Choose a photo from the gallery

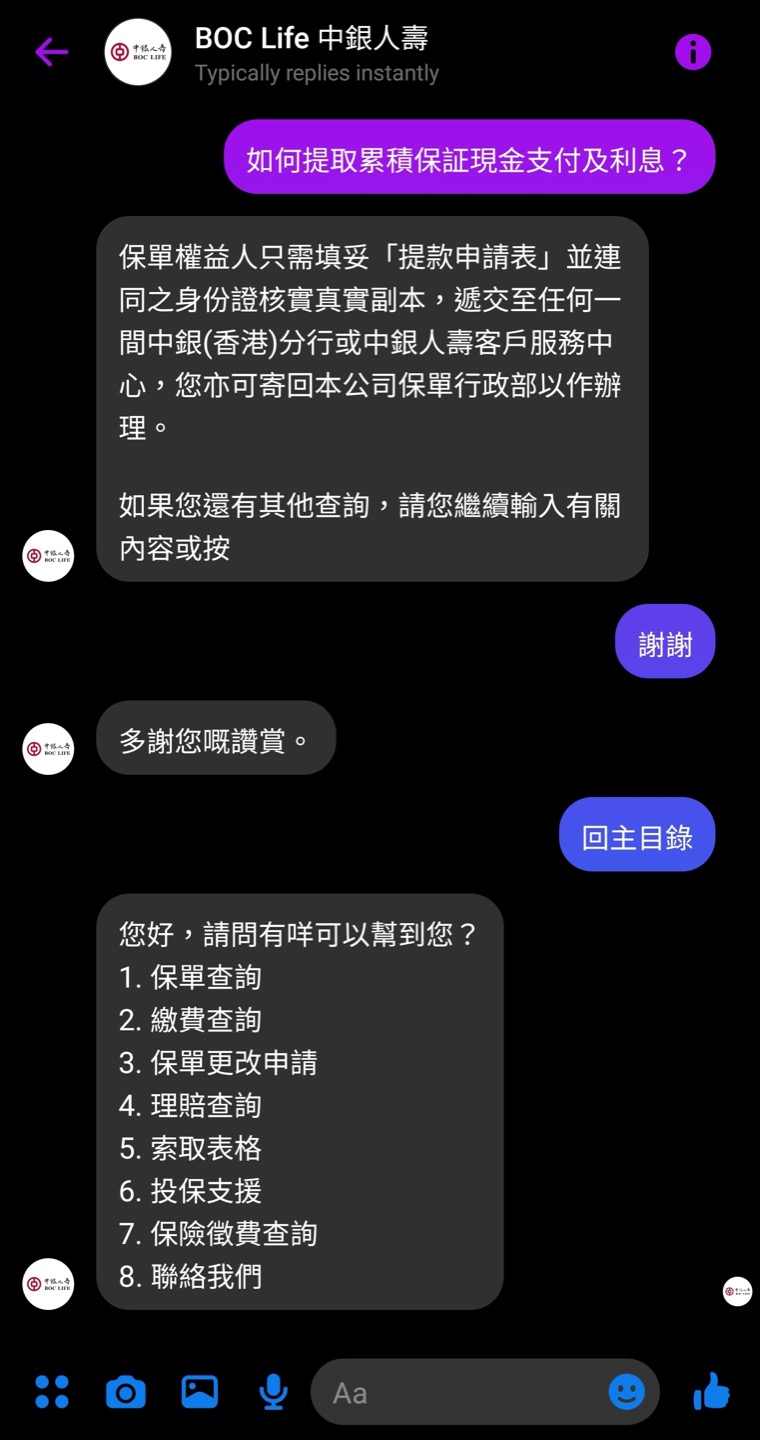[x=200, y=1391]
